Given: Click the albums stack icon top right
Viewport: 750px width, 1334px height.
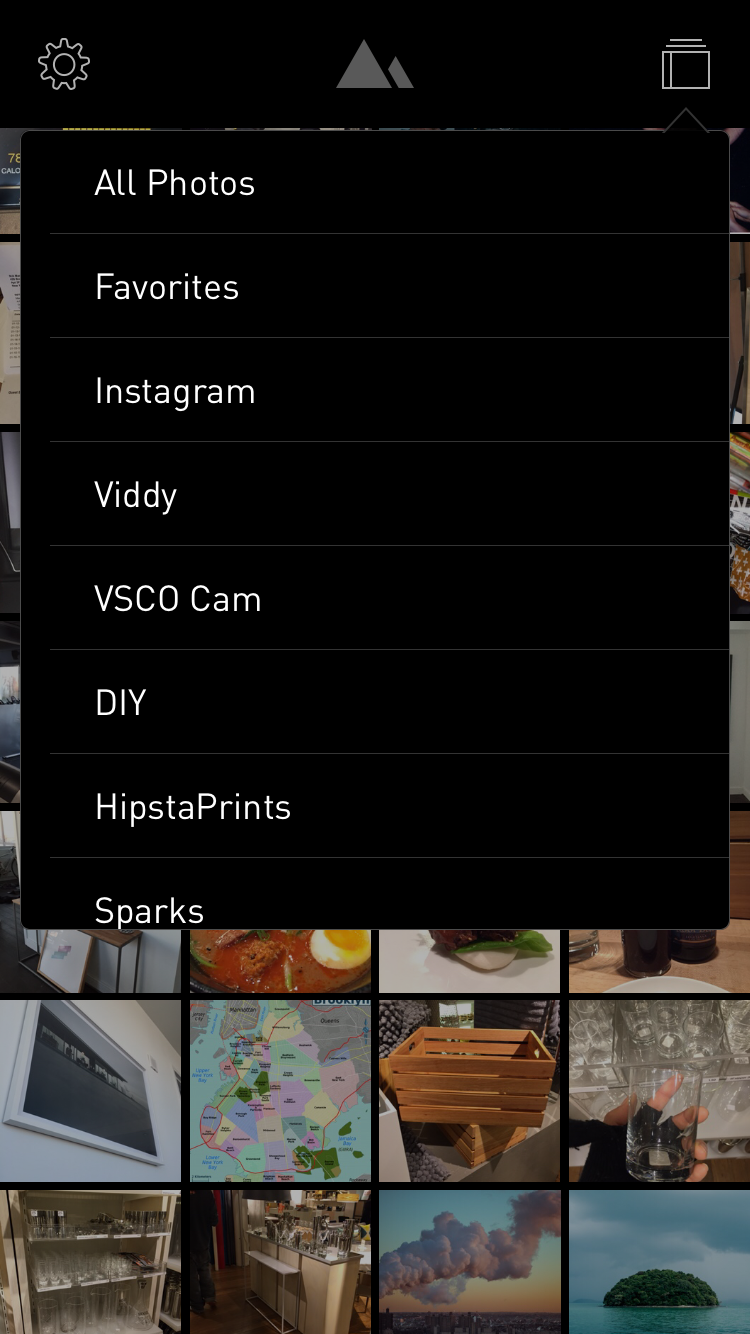Looking at the screenshot, I should coord(686,63).
